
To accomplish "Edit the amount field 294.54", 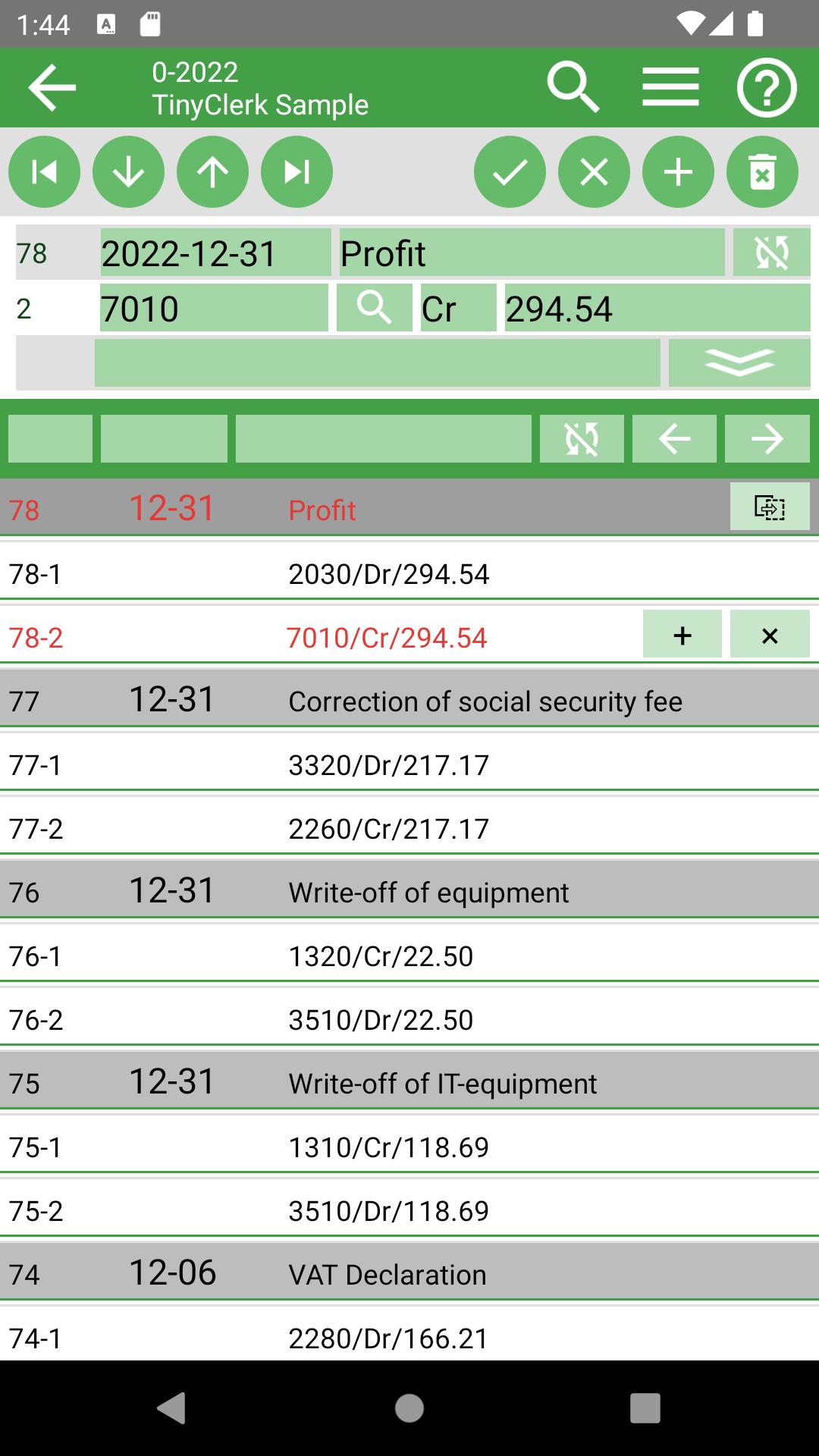I will tap(657, 309).
